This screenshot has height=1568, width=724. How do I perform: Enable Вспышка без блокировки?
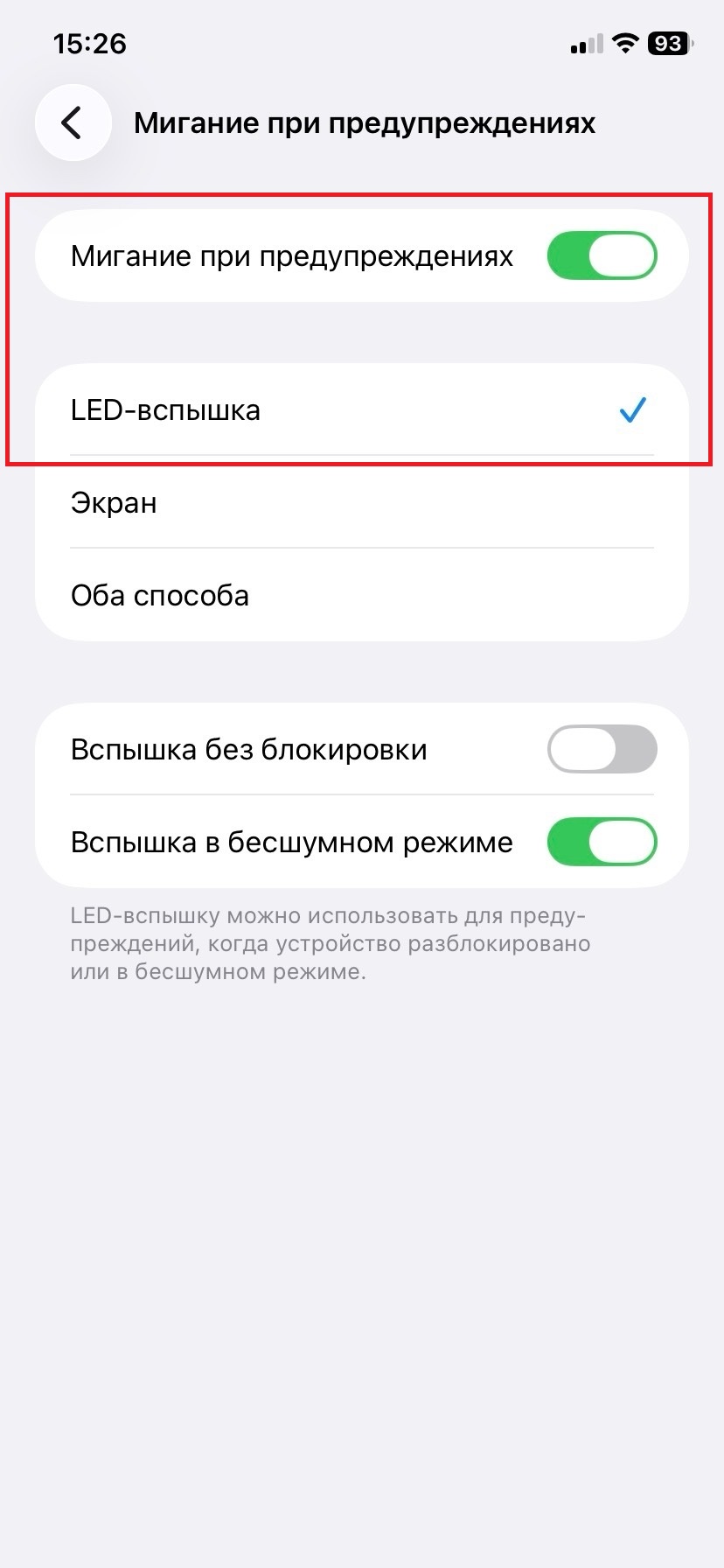tap(602, 750)
